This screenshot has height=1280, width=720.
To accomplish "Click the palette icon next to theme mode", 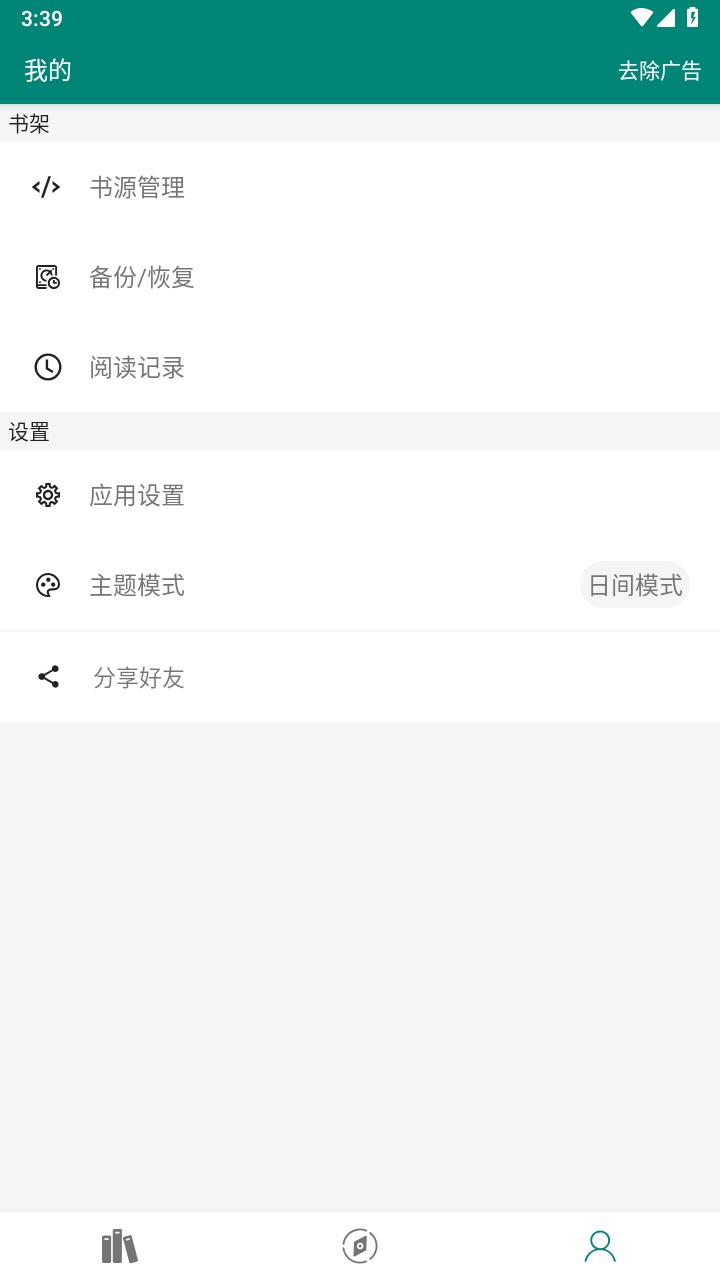I will tap(48, 585).
